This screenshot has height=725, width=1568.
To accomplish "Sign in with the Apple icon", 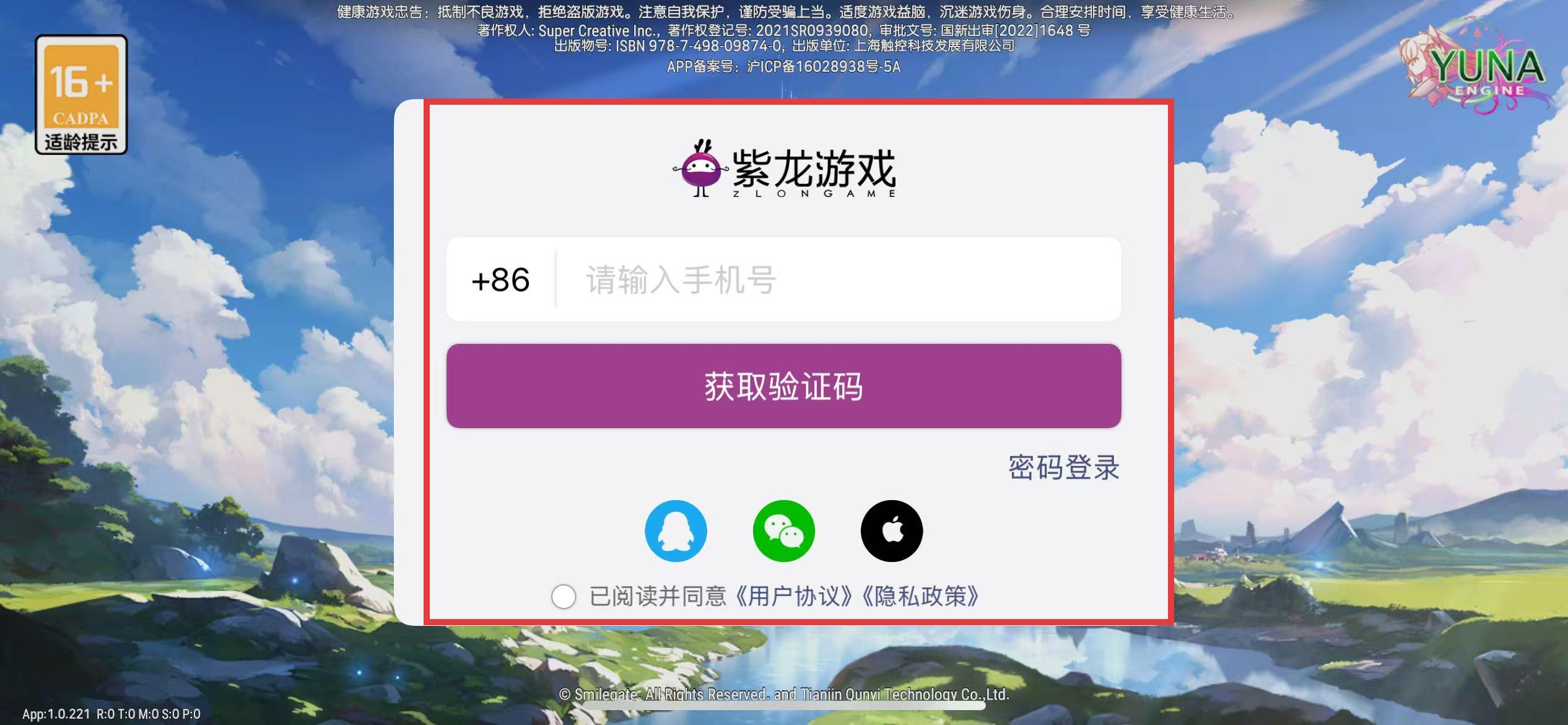I will click(x=891, y=531).
